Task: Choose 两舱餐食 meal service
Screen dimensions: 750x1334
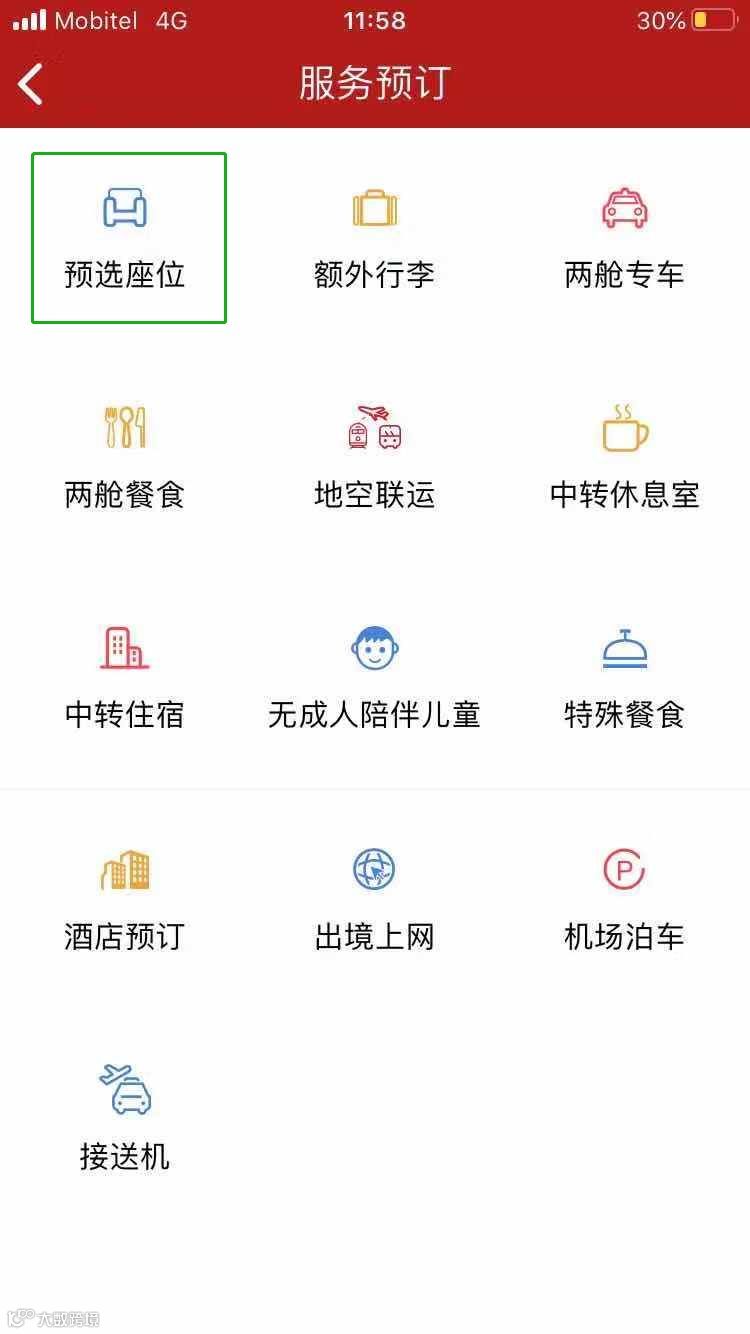Action: click(125, 458)
